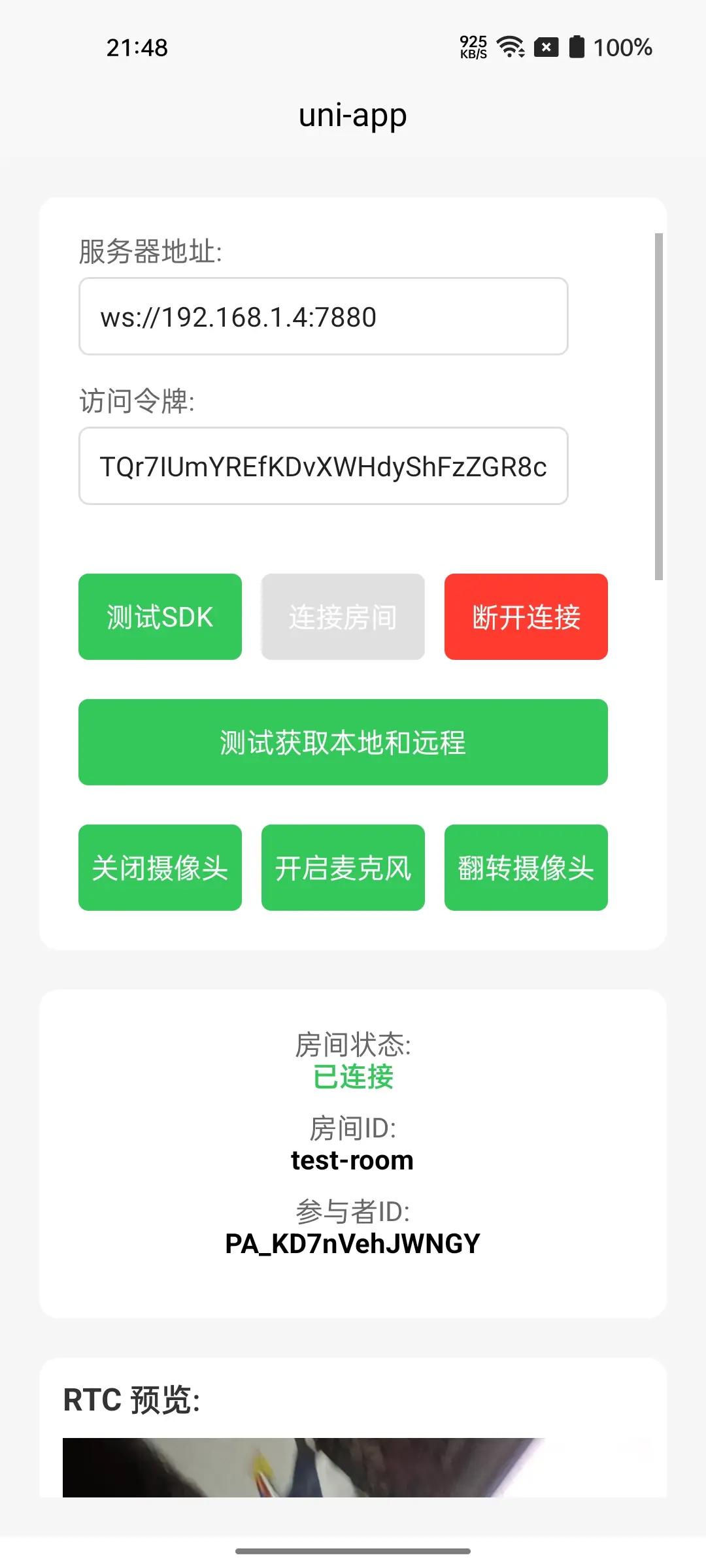Flip camera with 翻转摄像头
The width and height of the screenshot is (706, 1568).
point(526,868)
